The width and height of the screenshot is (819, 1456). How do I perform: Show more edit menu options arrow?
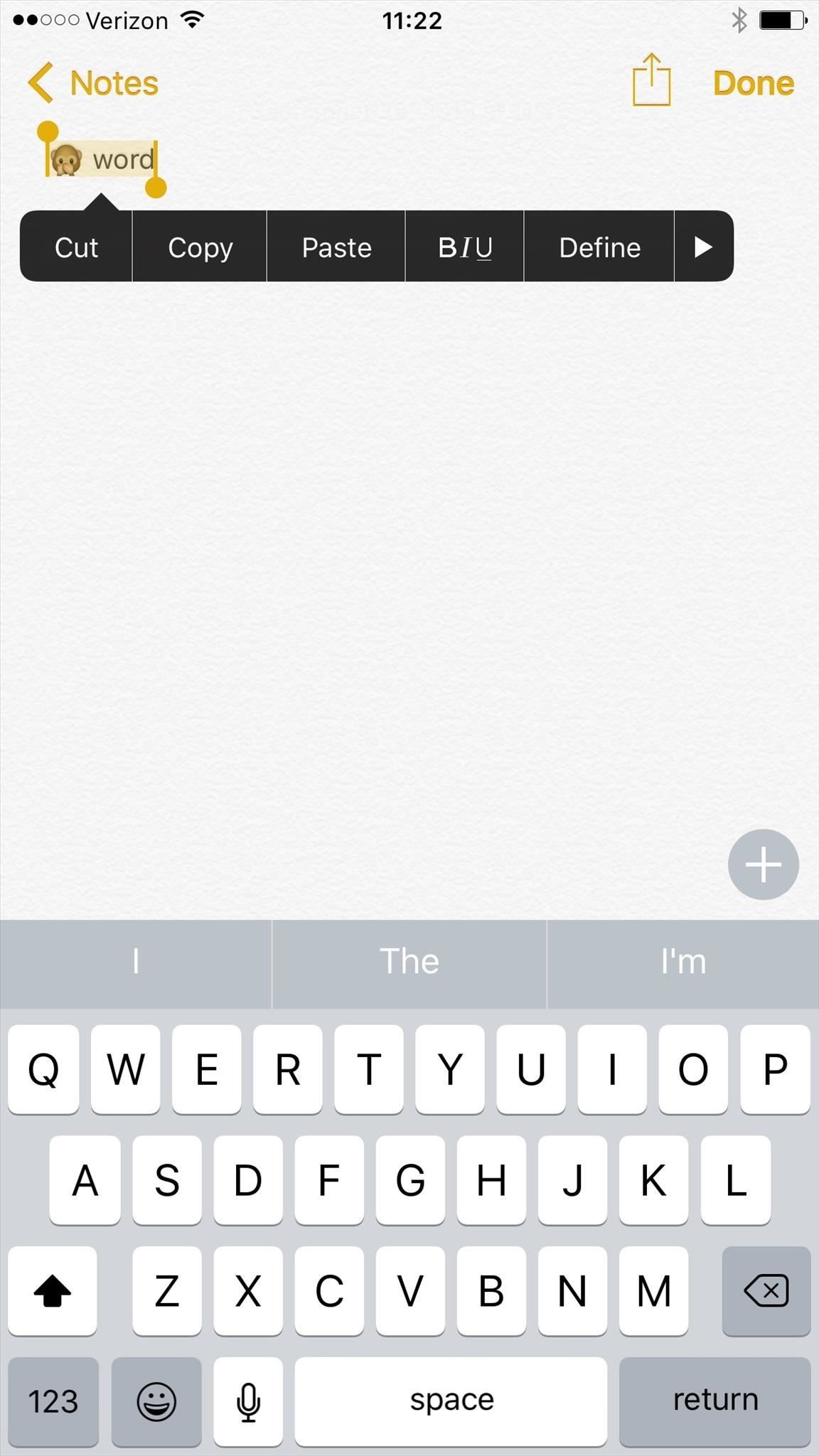703,247
